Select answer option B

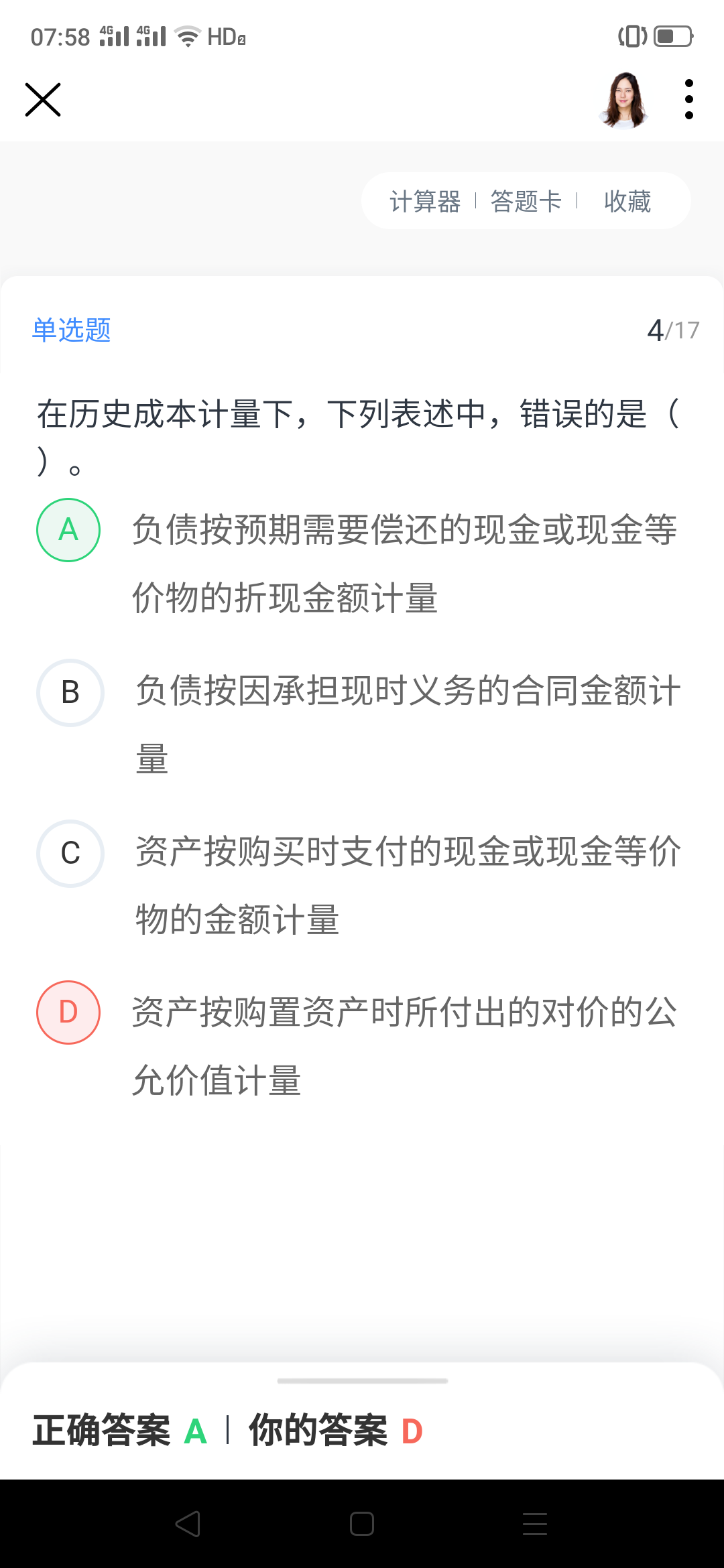click(70, 692)
